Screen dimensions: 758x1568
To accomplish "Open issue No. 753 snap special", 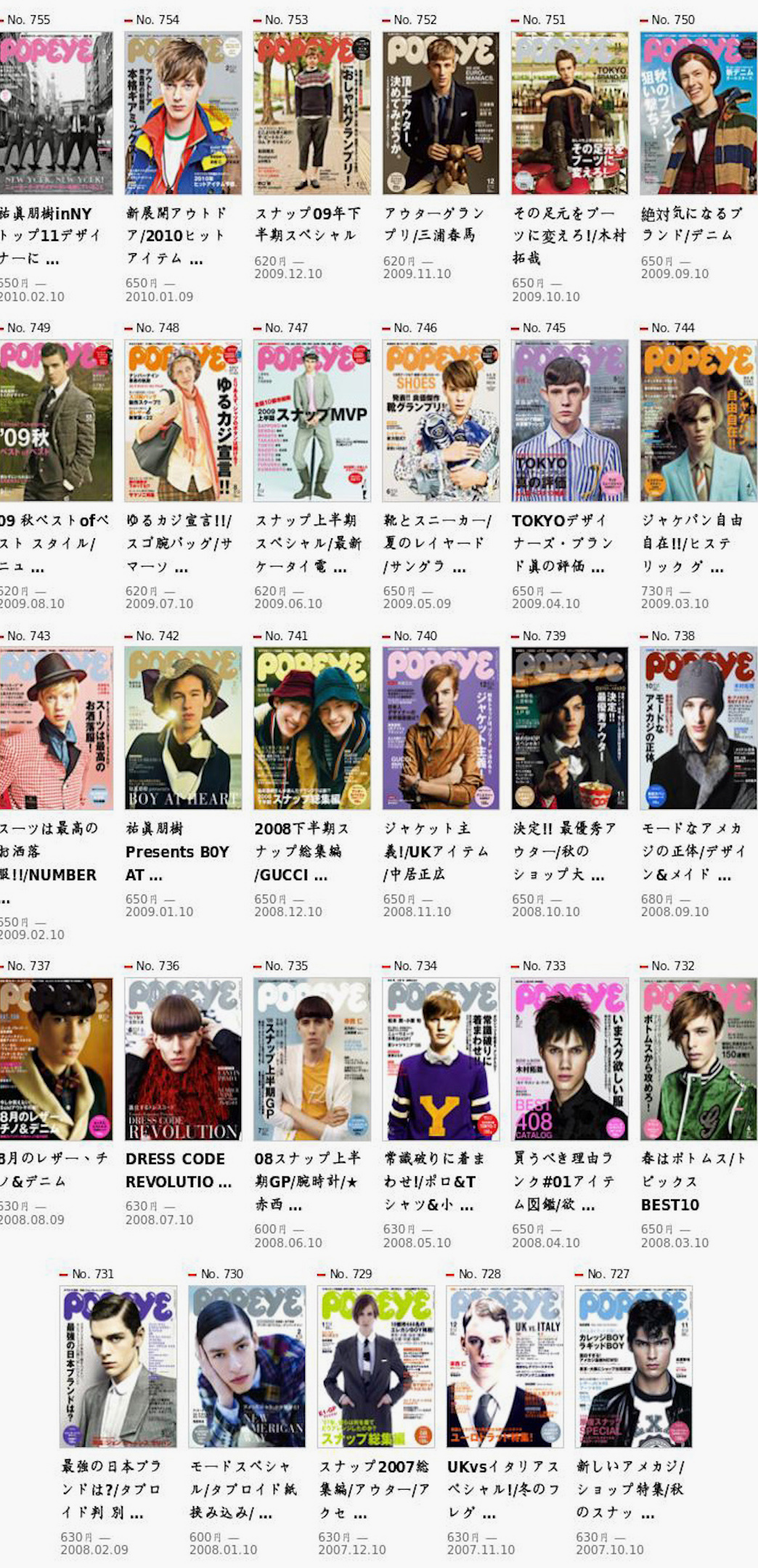I will click(x=311, y=112).
